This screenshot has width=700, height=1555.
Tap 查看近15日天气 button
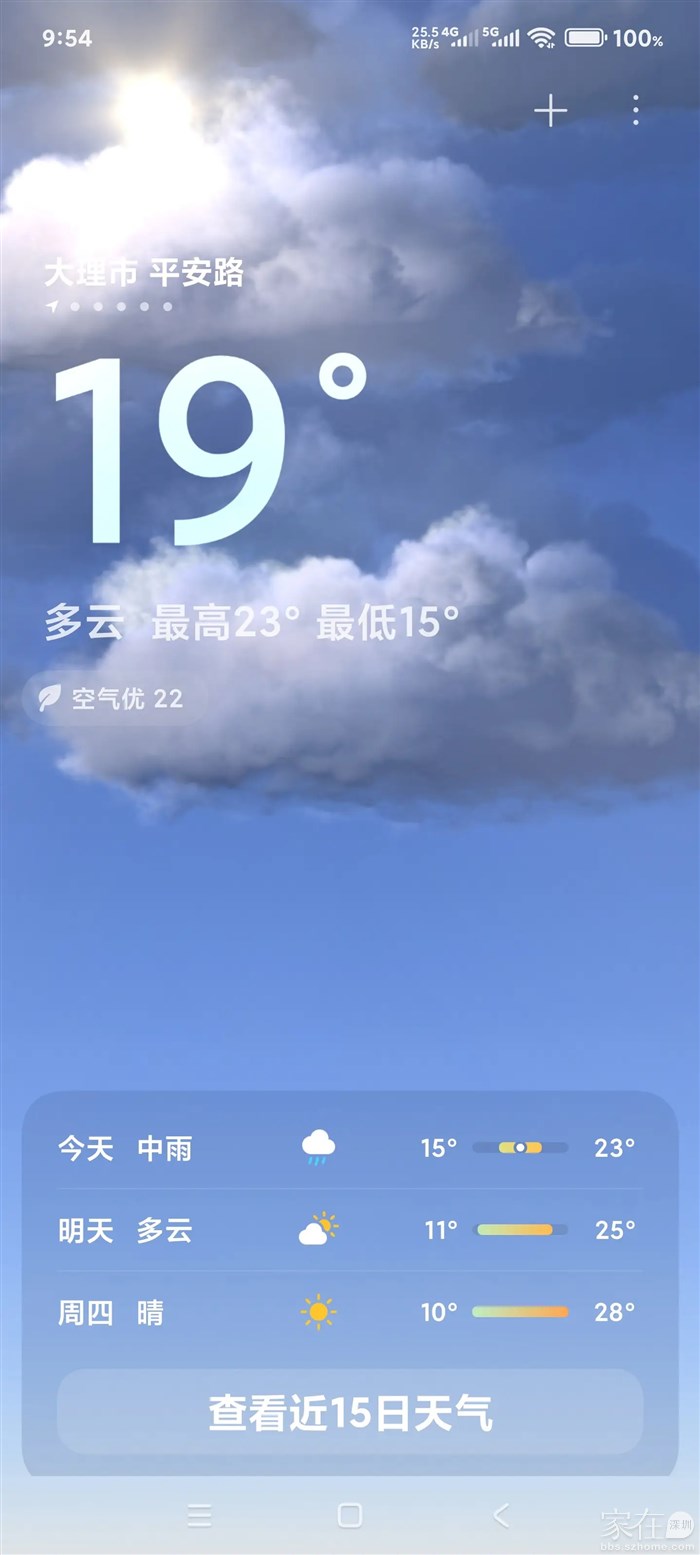coord(350,1413)
